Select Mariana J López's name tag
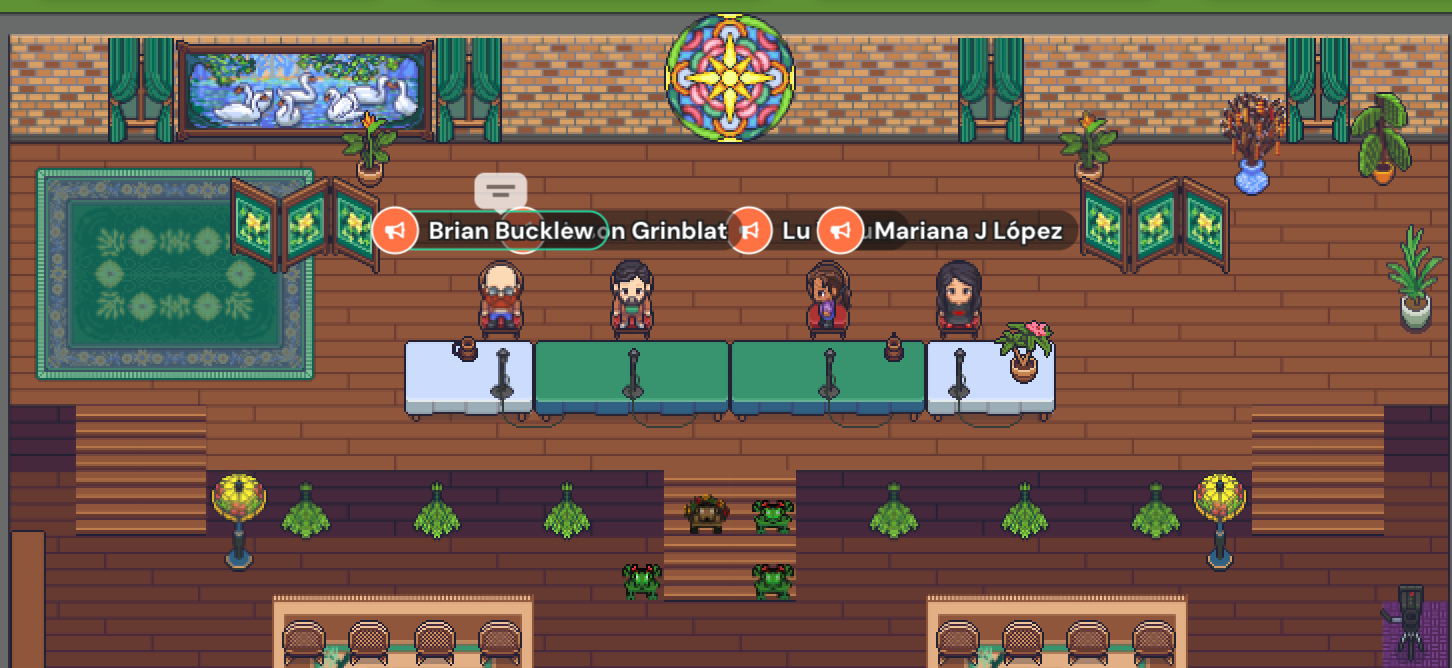 (967, 231)
